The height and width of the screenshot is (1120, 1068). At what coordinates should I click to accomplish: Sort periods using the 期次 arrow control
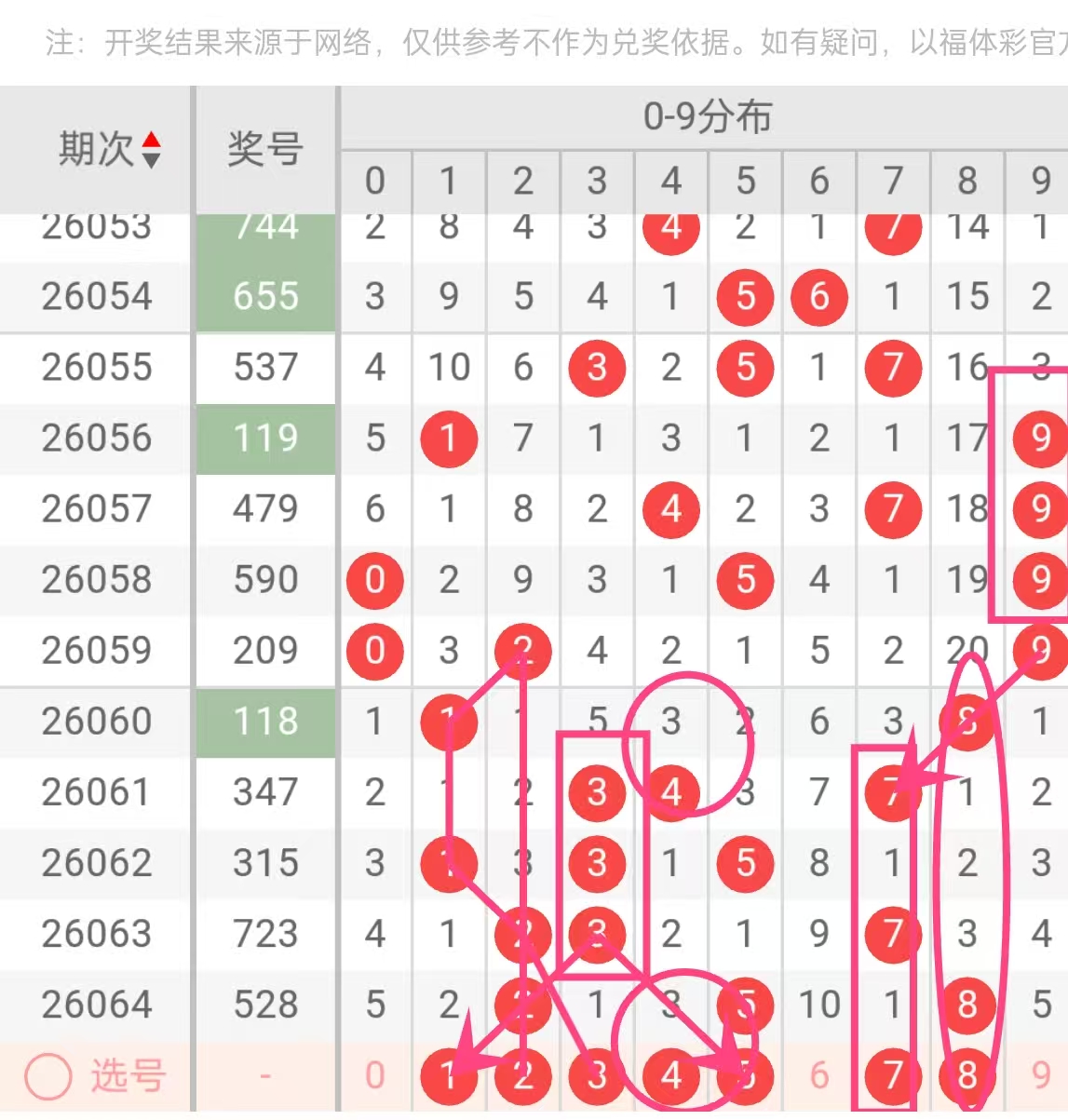(152, 150)
